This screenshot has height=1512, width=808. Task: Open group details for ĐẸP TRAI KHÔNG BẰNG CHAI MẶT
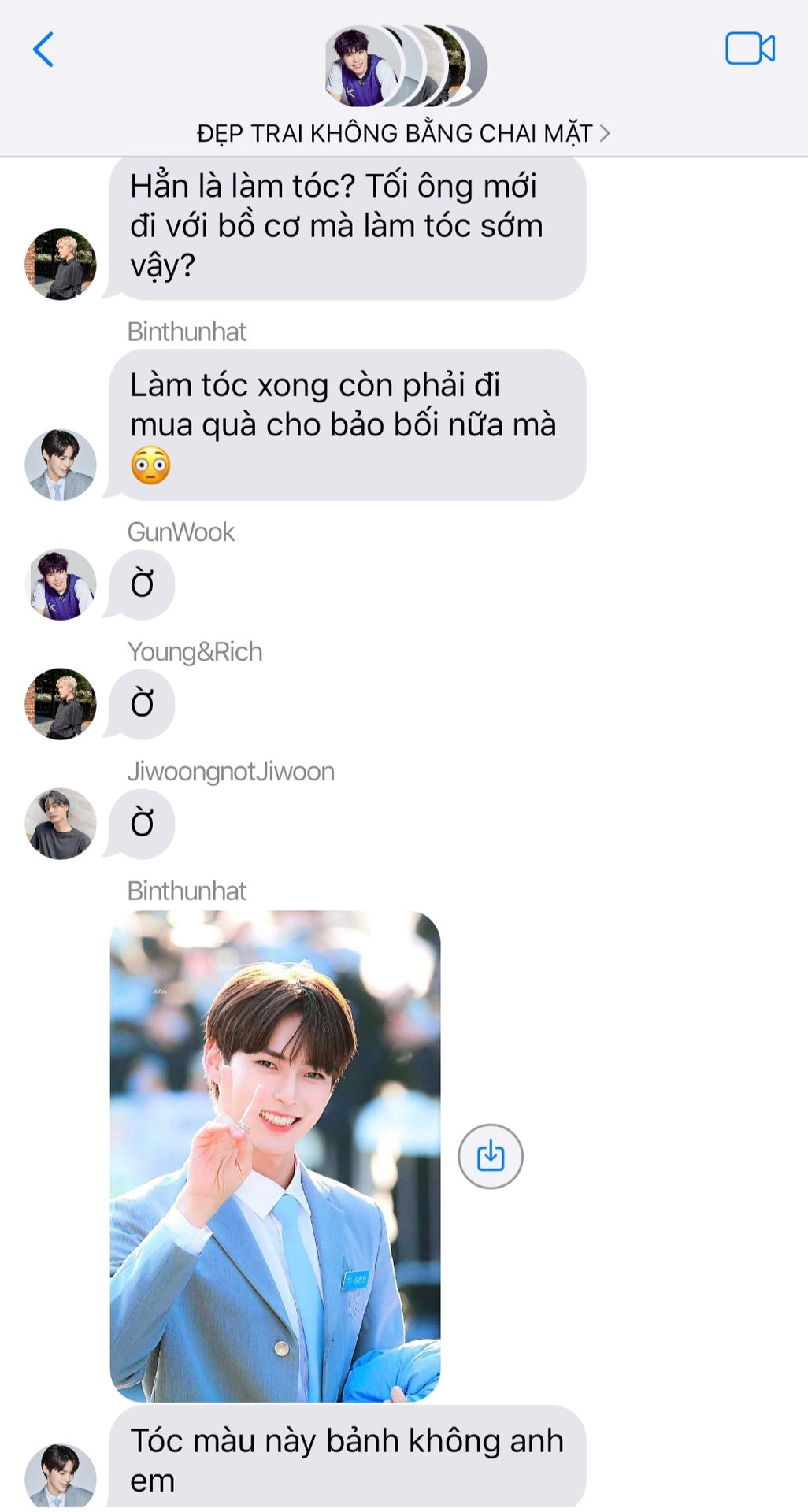[403, 133]
